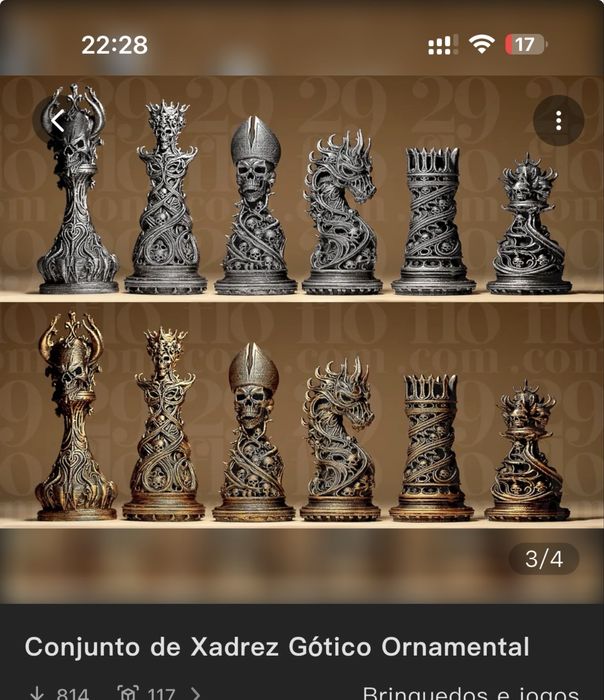Open the three-dot overflow menu
604x700 pixels.
pos(558,121)
